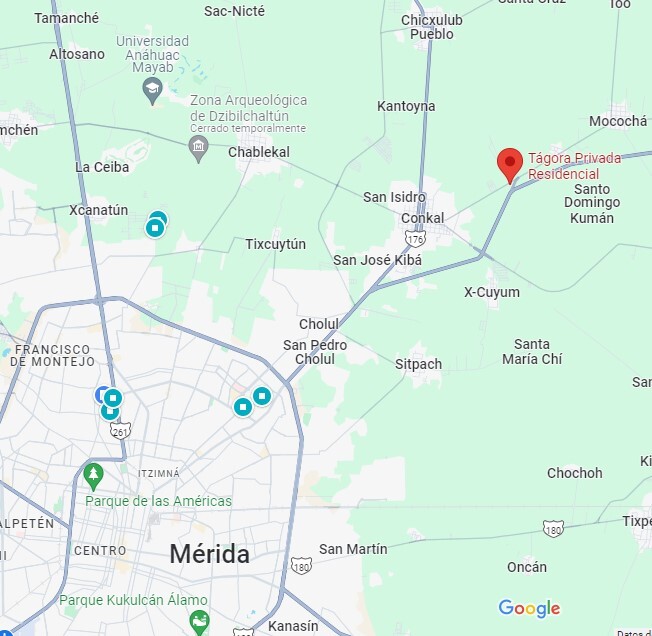This screenshot has height=636, width=652.
Task: Select Parque Kukulcán Álamo marker
Action: [x=199, y=622]
